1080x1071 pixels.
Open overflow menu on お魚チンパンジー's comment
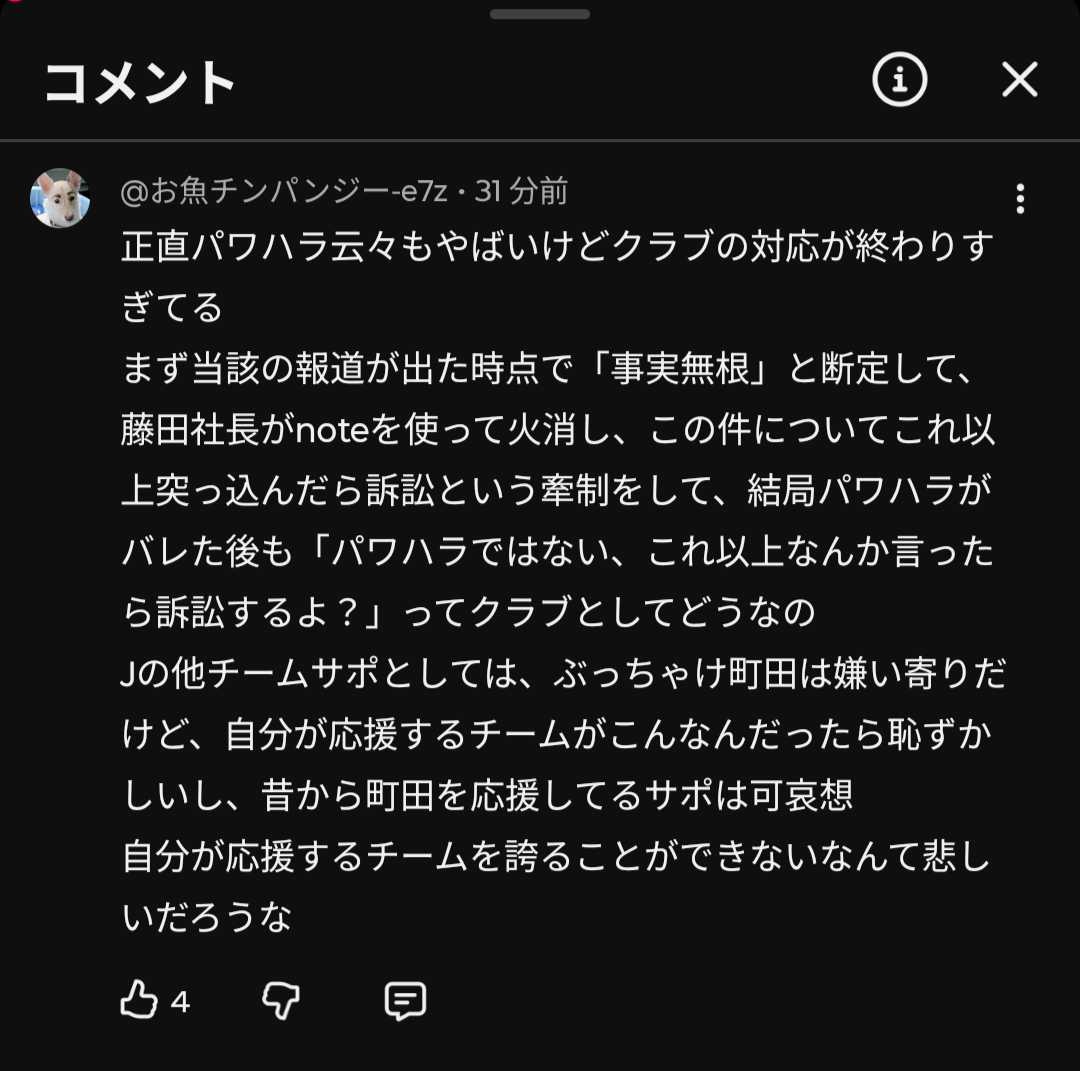click(x=1019, y=199)
